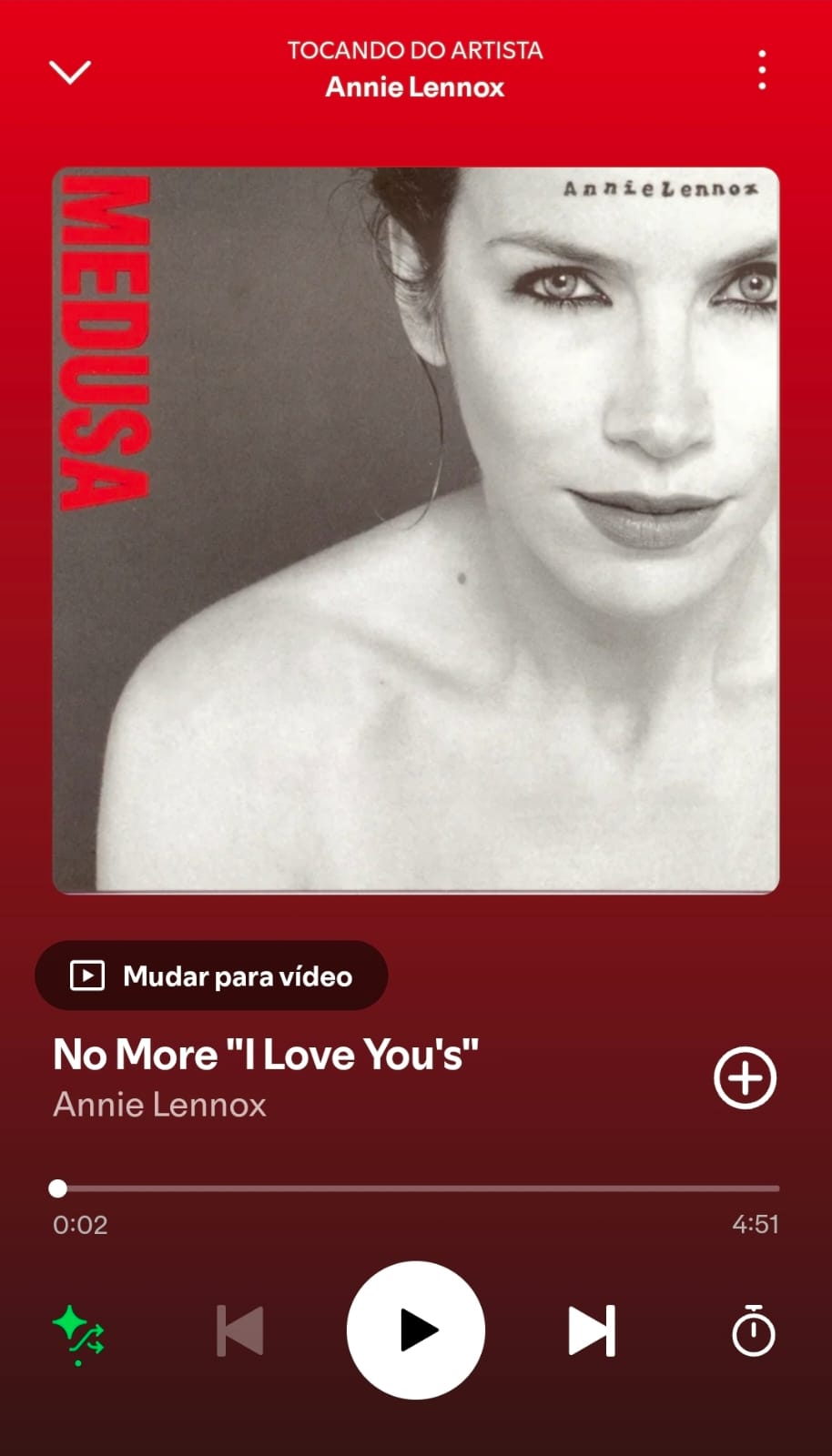
Task: Play the current track
Action: (x=415, y=1330)
